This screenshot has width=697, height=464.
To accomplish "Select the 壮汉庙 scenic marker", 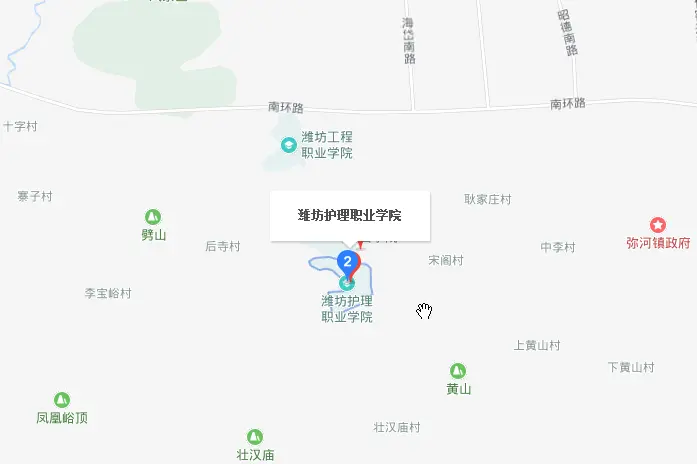I will pyautogui.click(x=255, y=437).
